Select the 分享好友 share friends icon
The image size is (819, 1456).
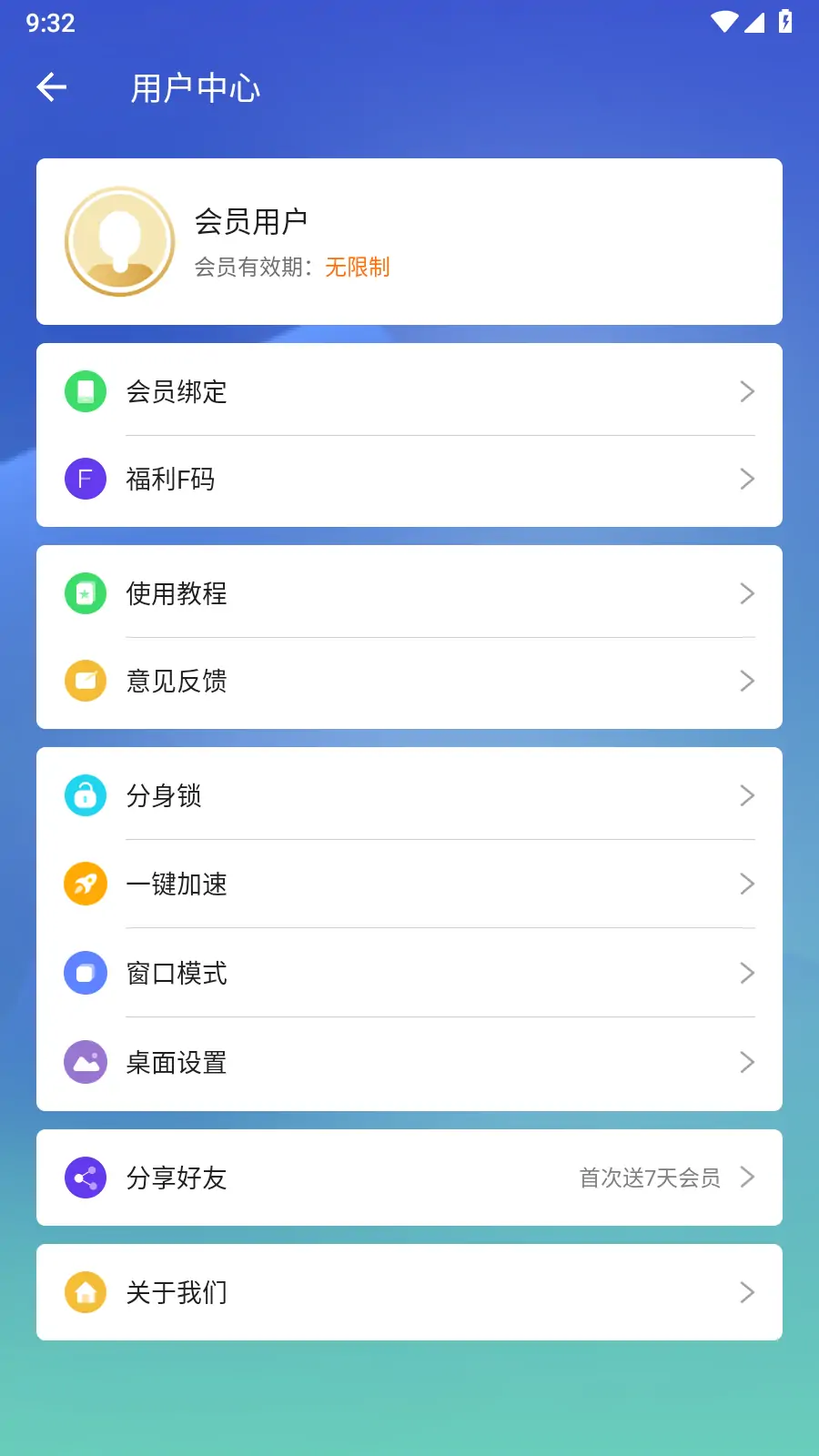tap(85, 1178)
